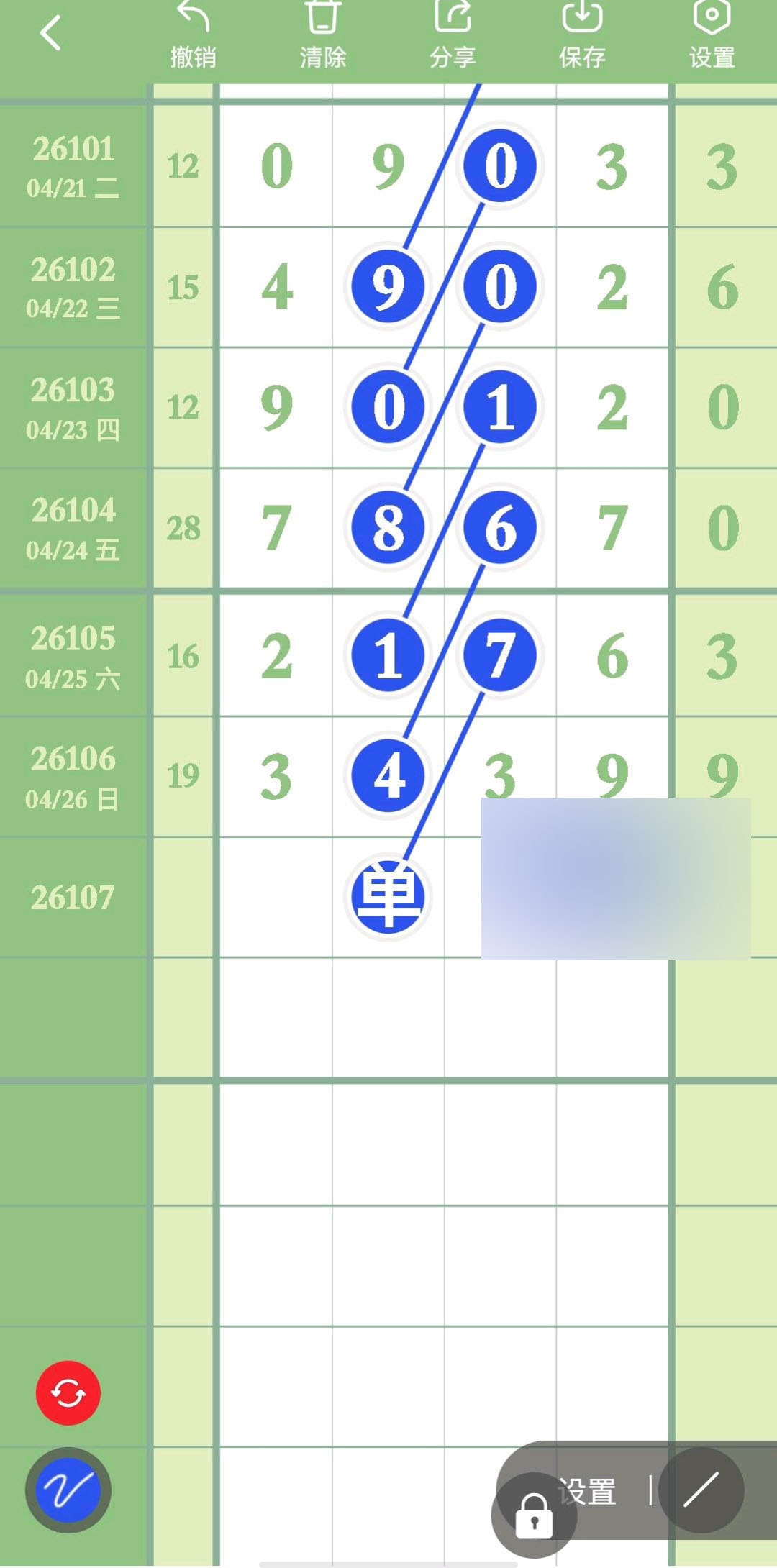Tap the lock icon at the bottom

coord(534,1515)
